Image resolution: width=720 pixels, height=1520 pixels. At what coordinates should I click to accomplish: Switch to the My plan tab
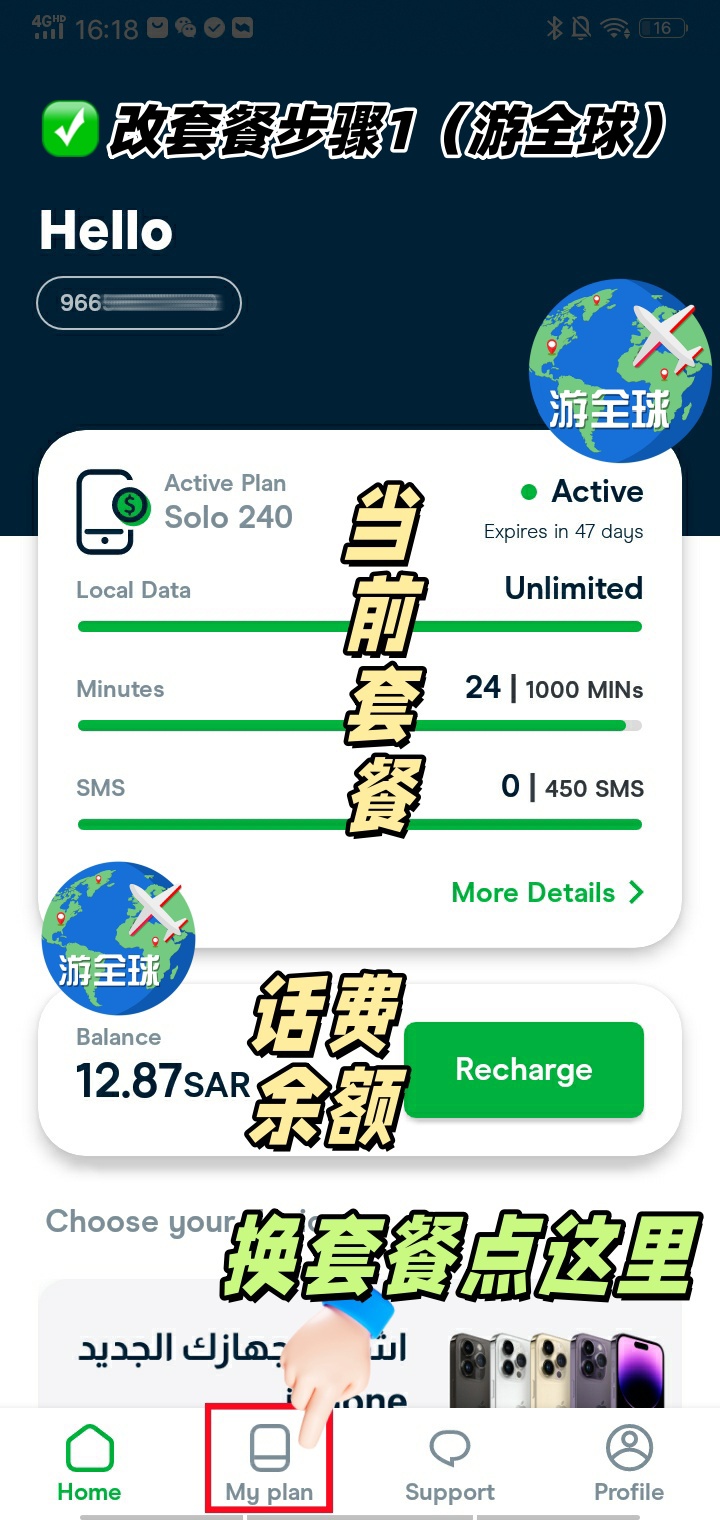click(269, 1465)
